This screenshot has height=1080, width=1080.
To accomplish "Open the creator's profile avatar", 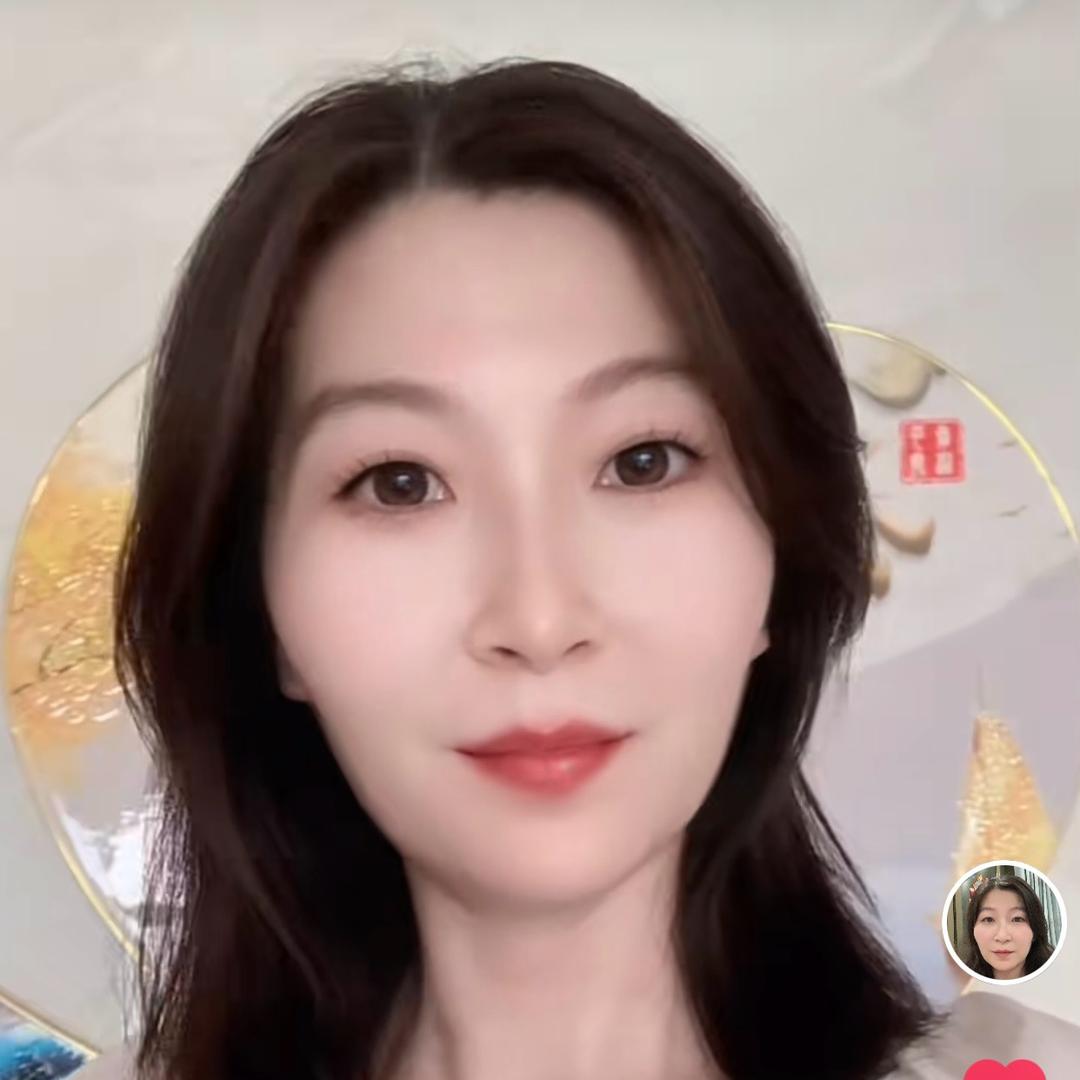I will point(1004,922).
